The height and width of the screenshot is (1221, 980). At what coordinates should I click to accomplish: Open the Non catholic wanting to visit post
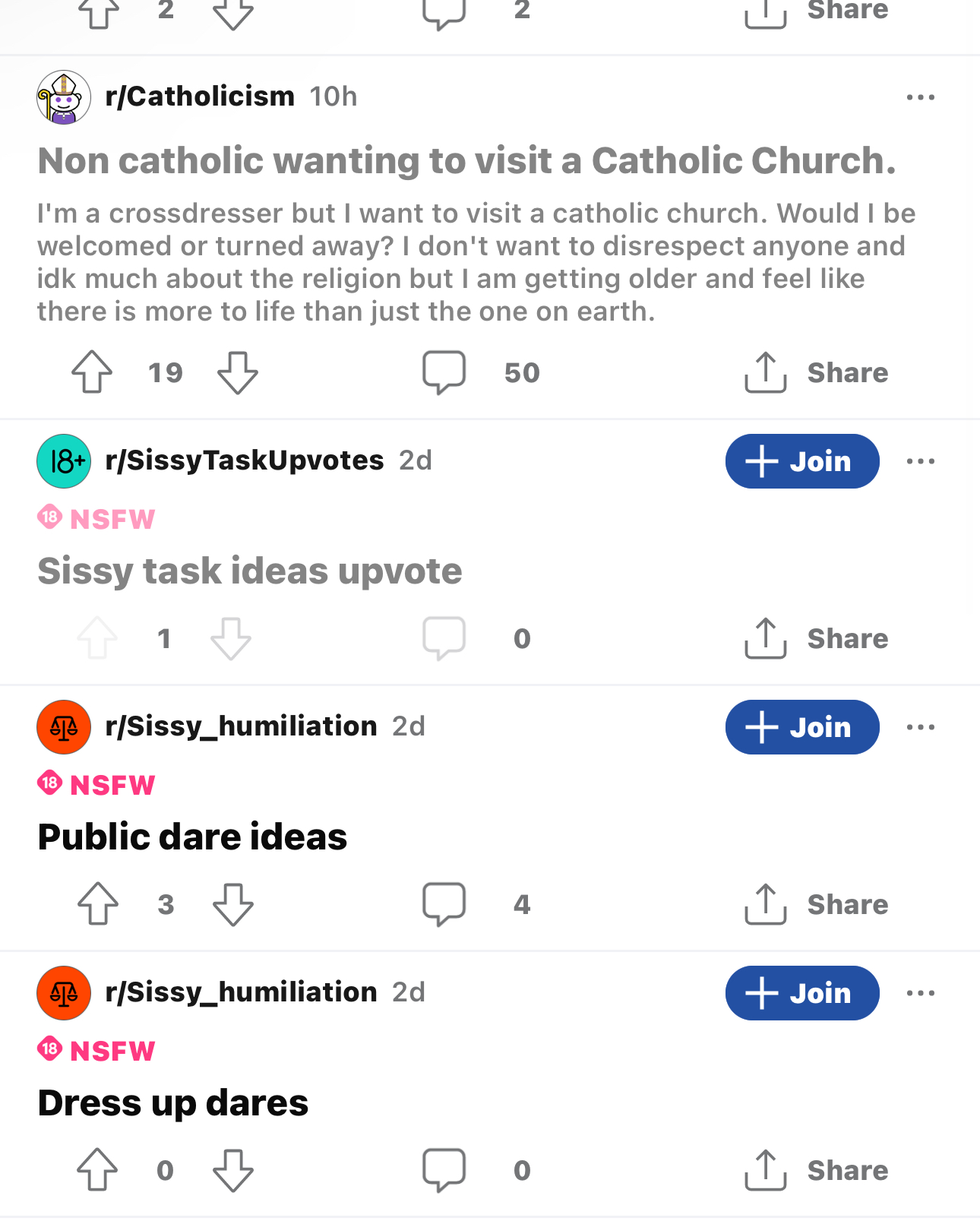[x=466, y=161]
